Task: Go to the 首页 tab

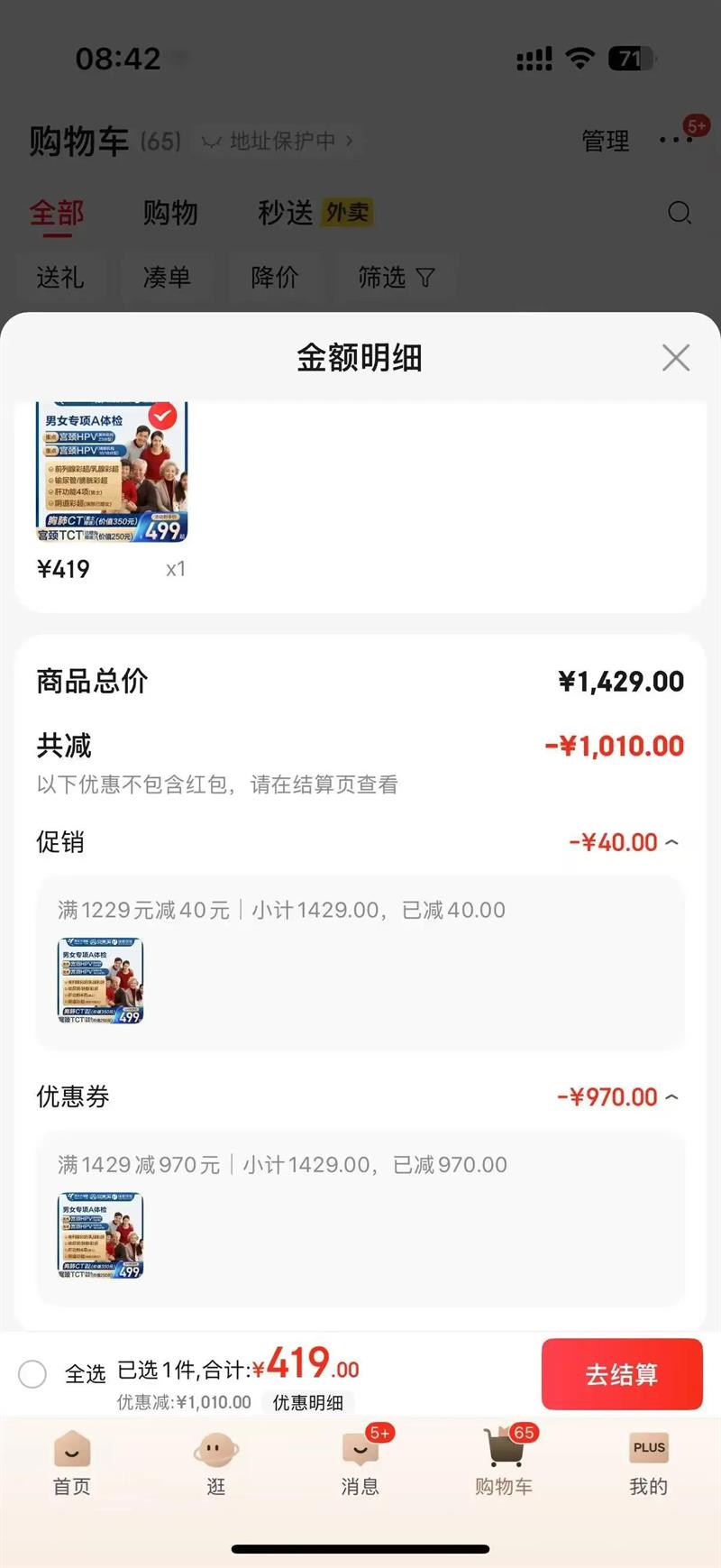Action: (x=72, y=1463)
